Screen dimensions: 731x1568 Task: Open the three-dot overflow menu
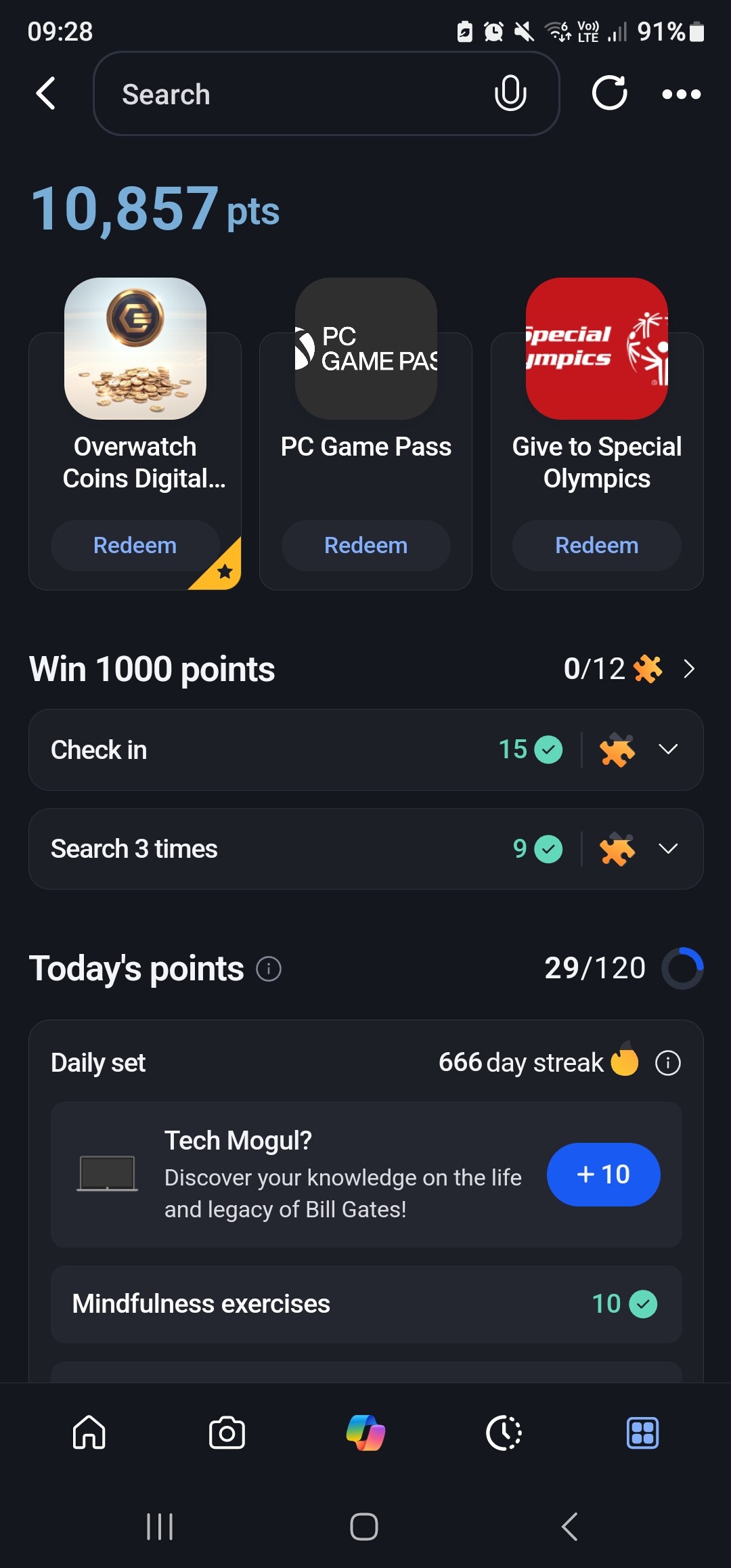click(x=681, y=94)
